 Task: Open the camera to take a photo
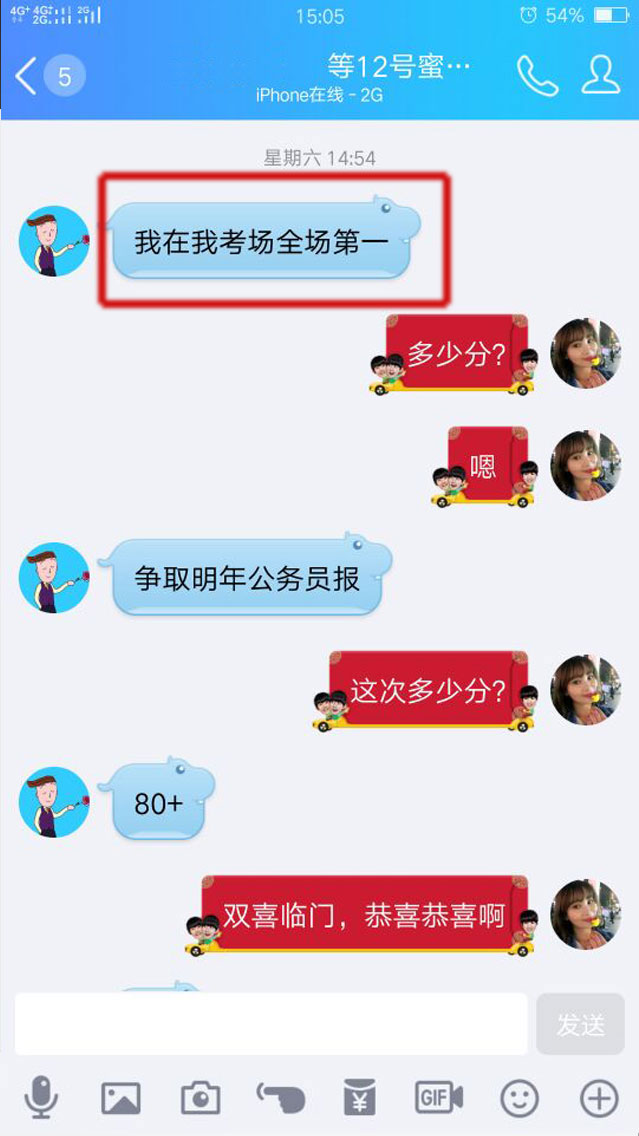pyautogui.click(x=200, y=1099)
